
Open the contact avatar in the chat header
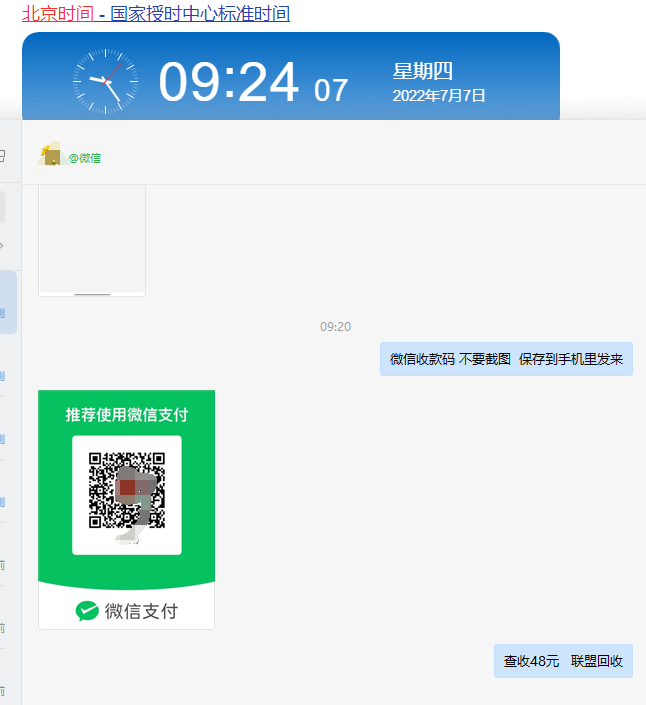pyautogui.click(x=51, y=155)
